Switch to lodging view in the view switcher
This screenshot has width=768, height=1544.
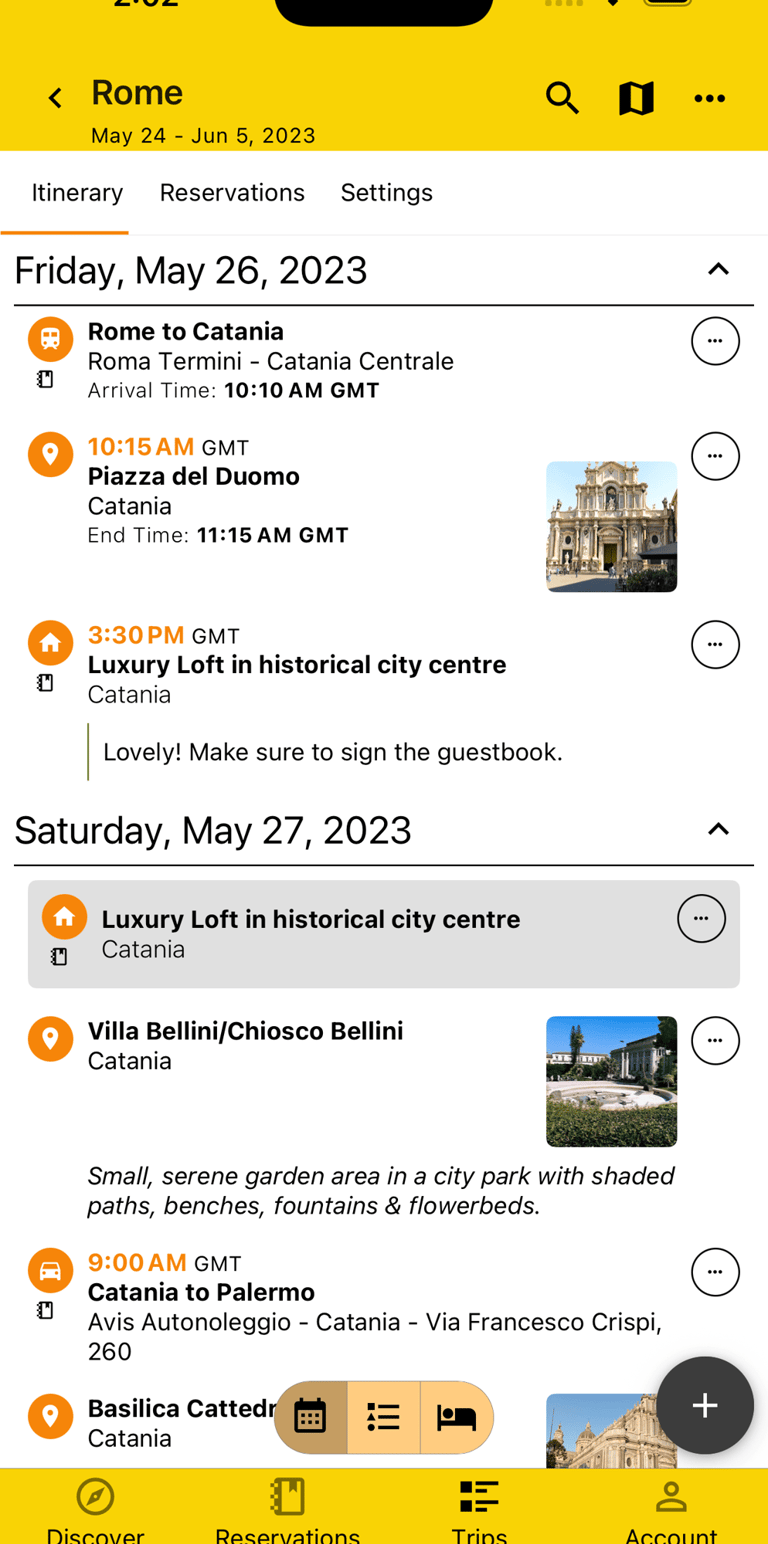(x=456, y=1416)
